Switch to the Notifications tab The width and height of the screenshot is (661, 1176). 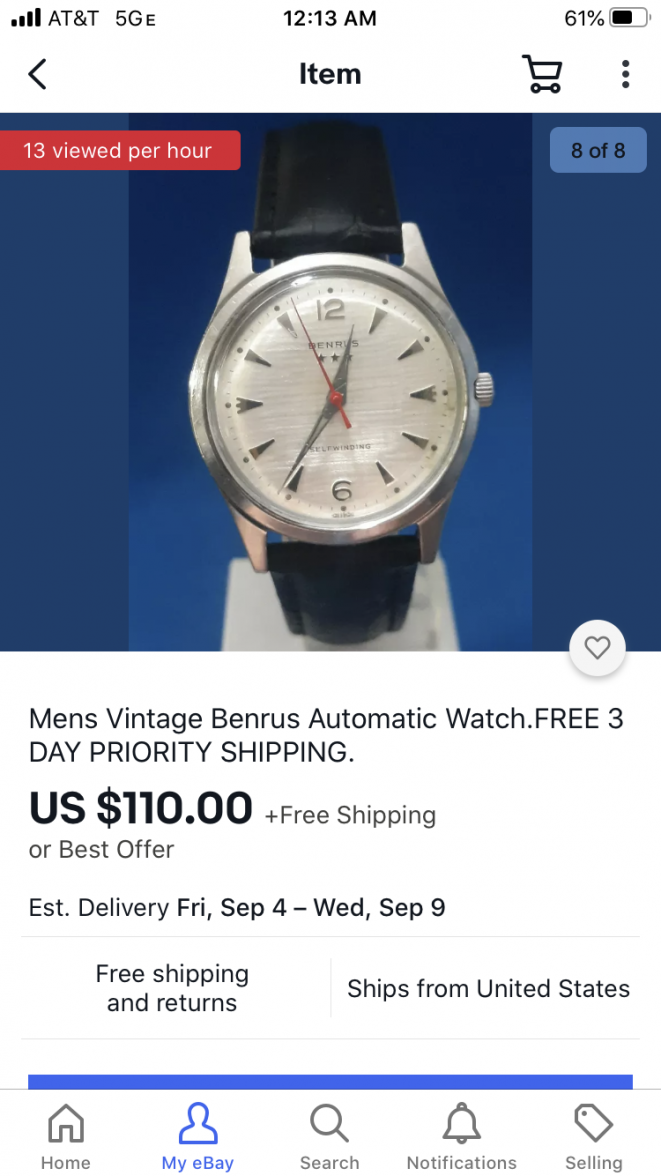coord(461,1137)
